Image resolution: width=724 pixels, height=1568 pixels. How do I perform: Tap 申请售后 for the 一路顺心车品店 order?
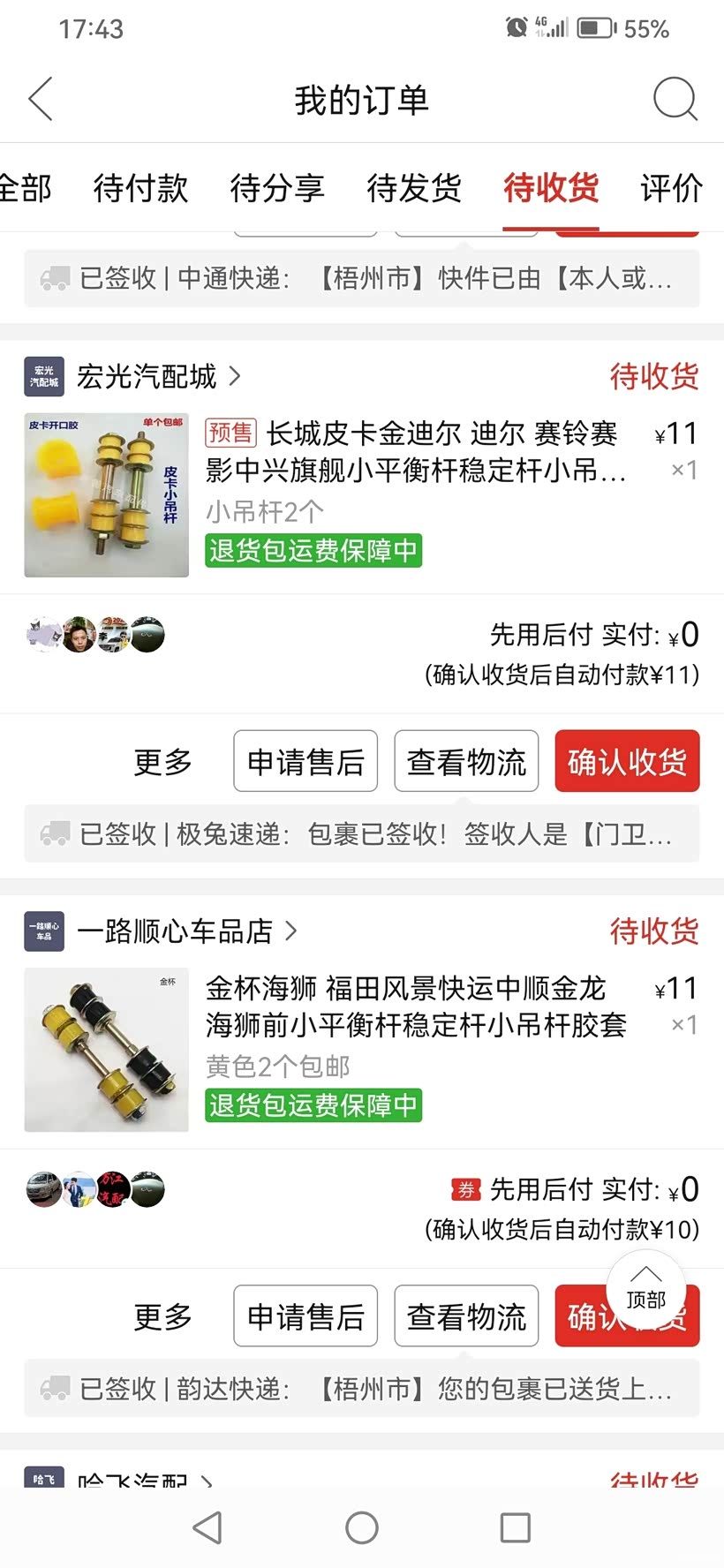[x=305, y=1316]
